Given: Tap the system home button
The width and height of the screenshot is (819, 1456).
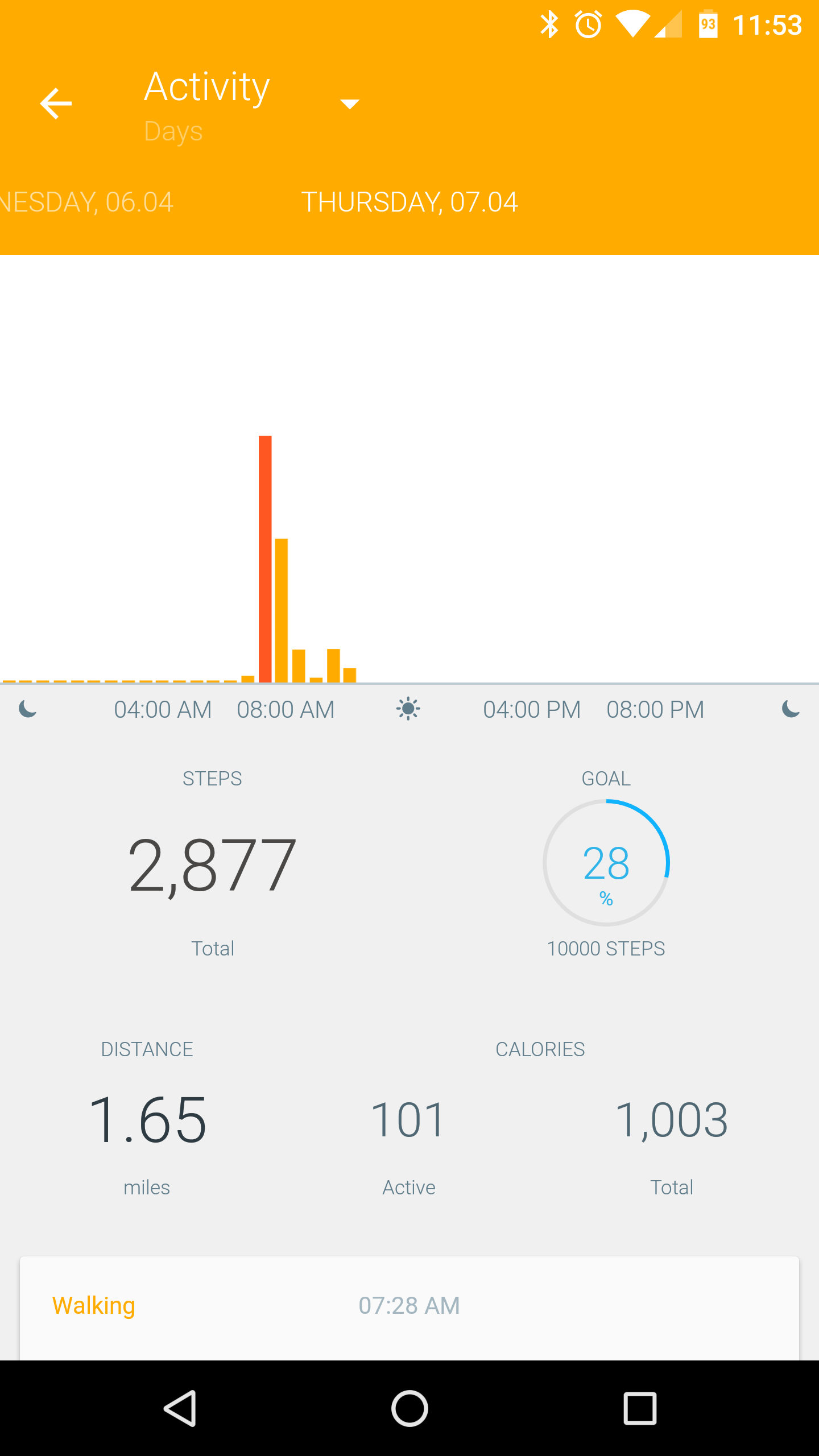Looking at the screenshot, I should coord(409,1408).
